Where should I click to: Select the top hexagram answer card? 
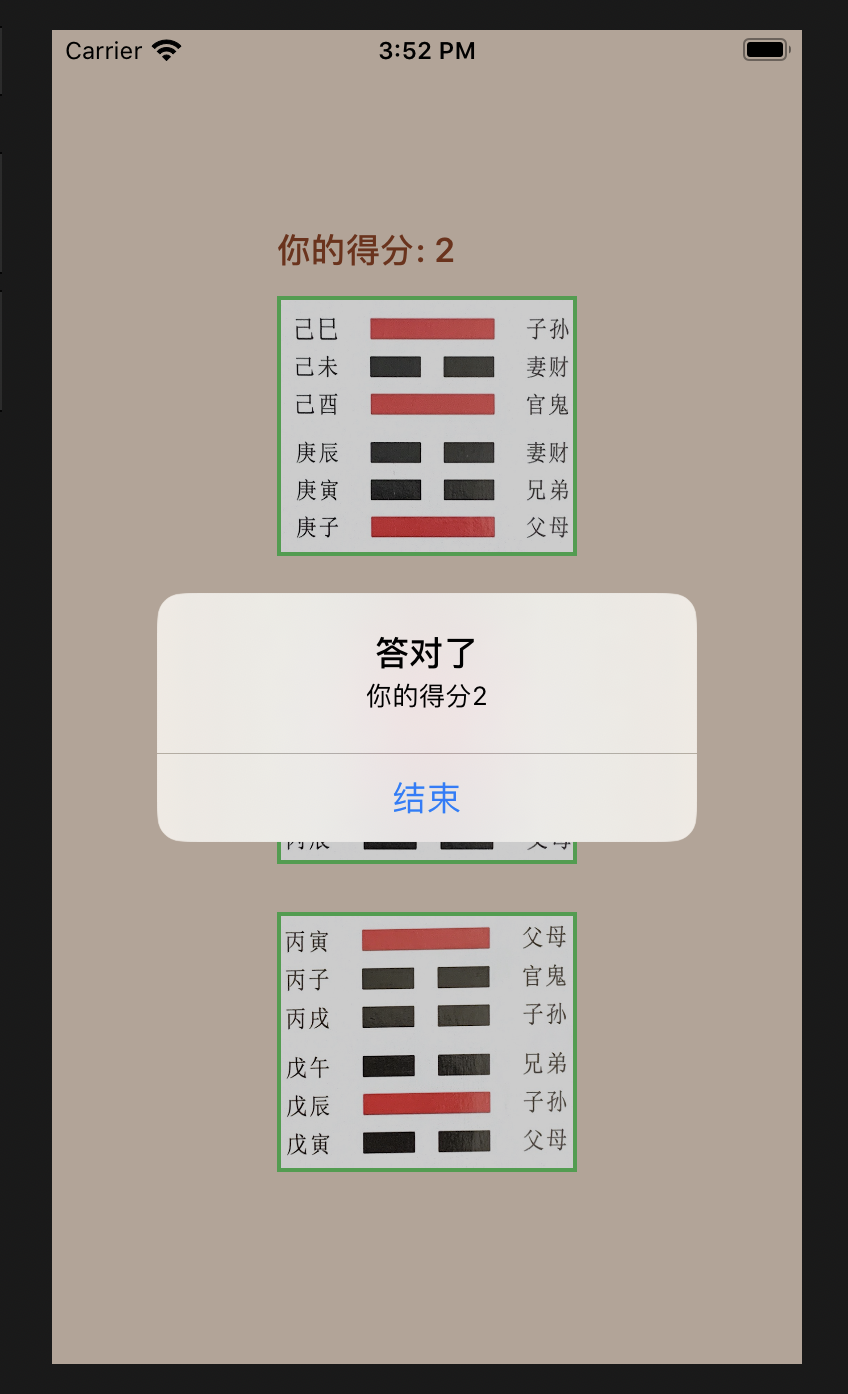pos(426,426)
